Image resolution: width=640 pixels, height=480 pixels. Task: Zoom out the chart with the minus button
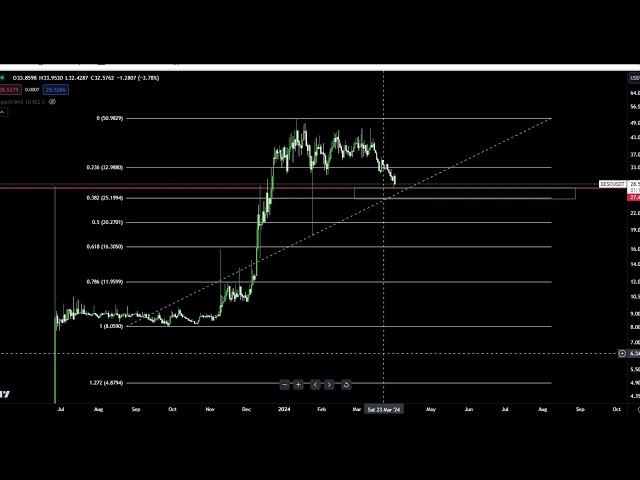click(x=285, y=384)
